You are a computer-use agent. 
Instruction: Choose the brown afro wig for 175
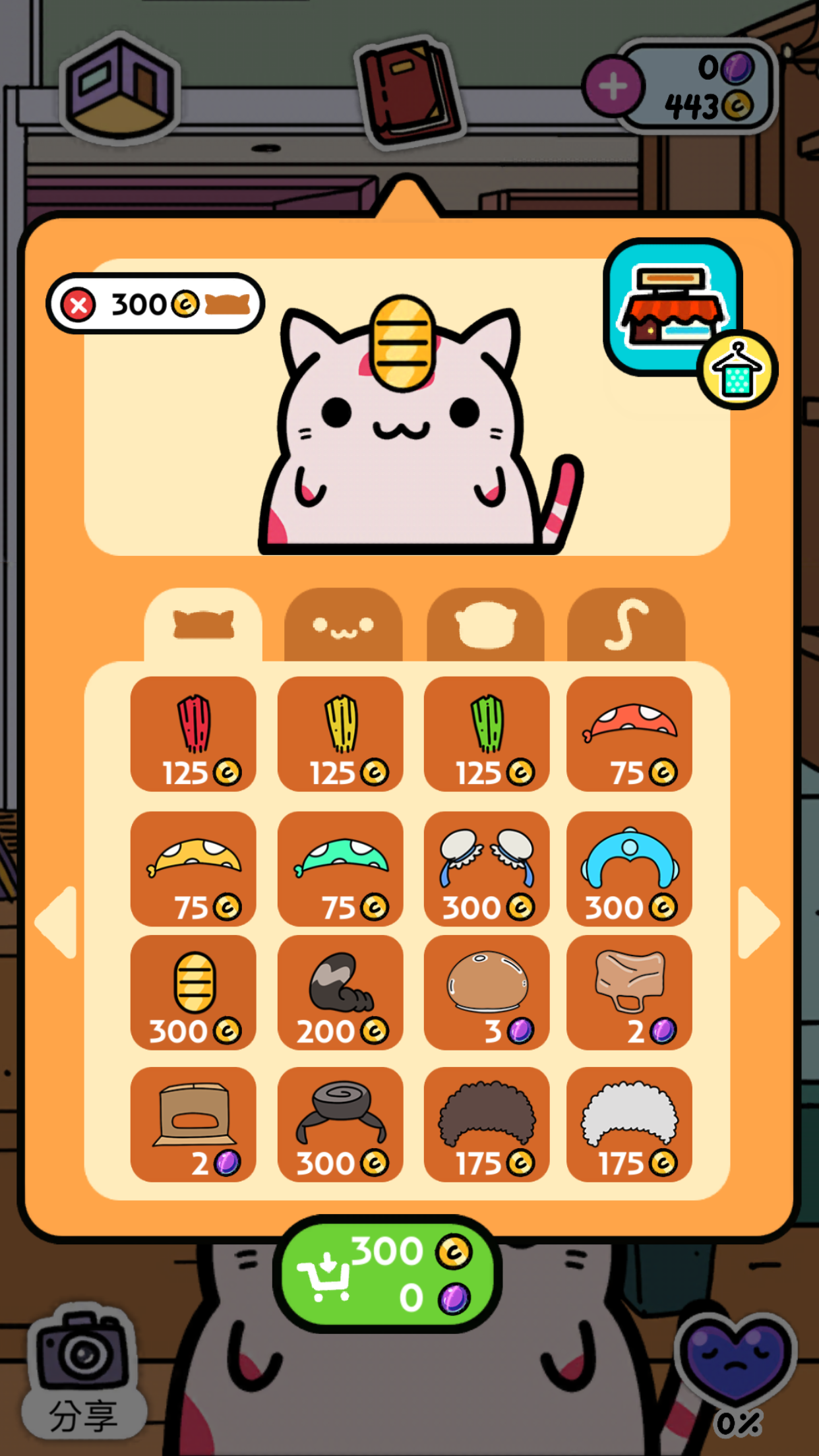487,1124
